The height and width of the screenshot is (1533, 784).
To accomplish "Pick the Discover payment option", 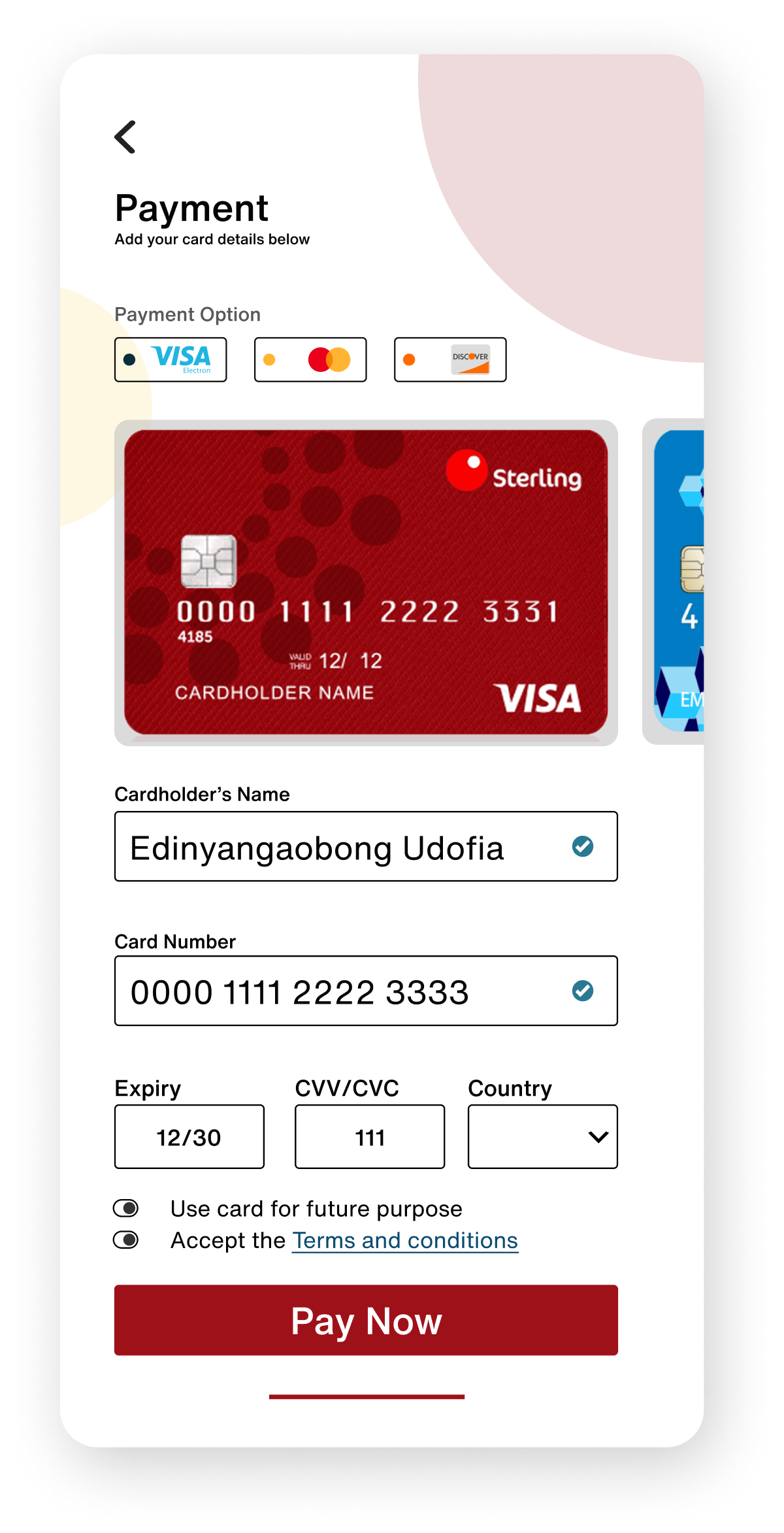I will 450,359.
